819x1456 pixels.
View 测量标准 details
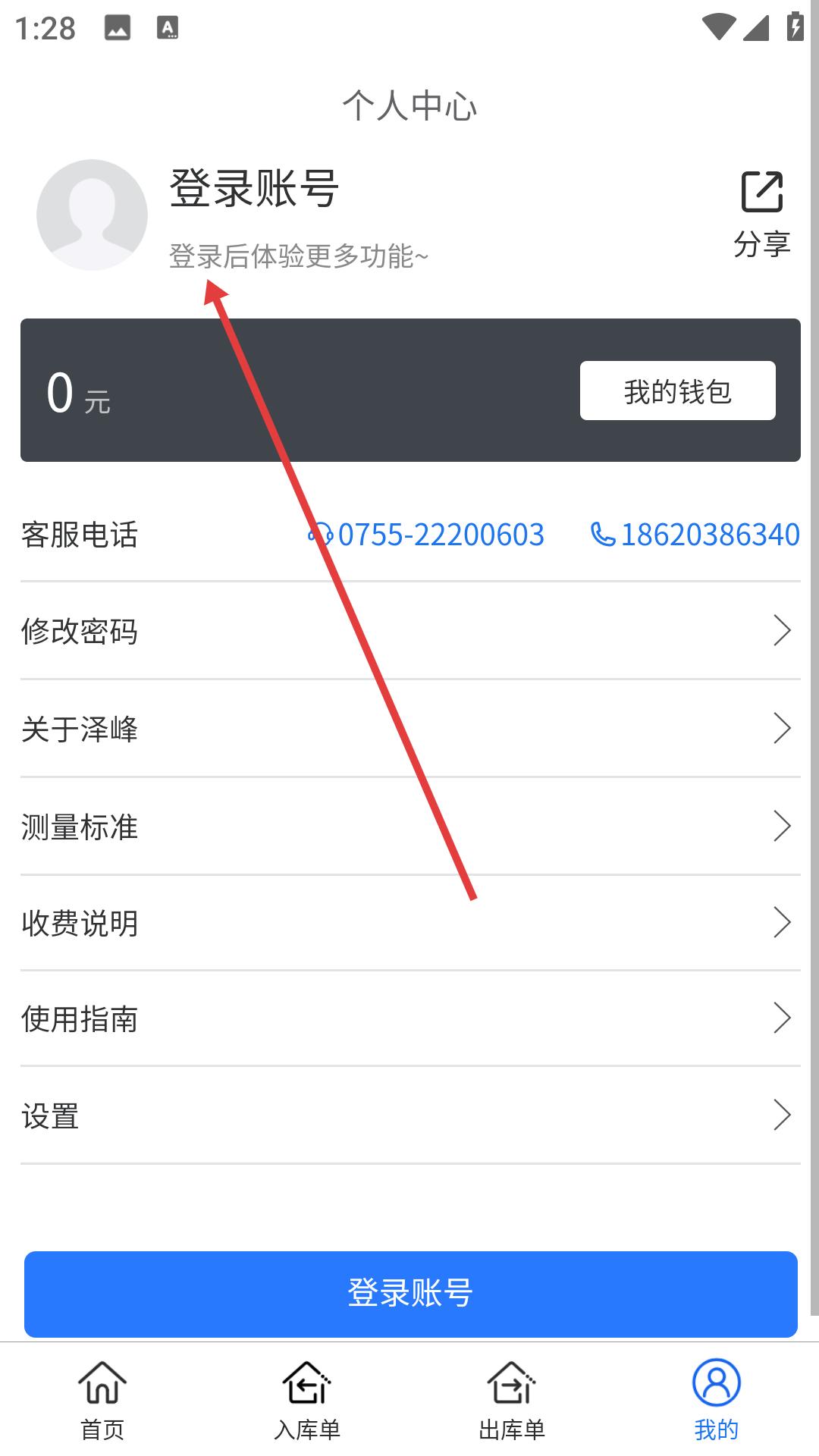(409, 827)
